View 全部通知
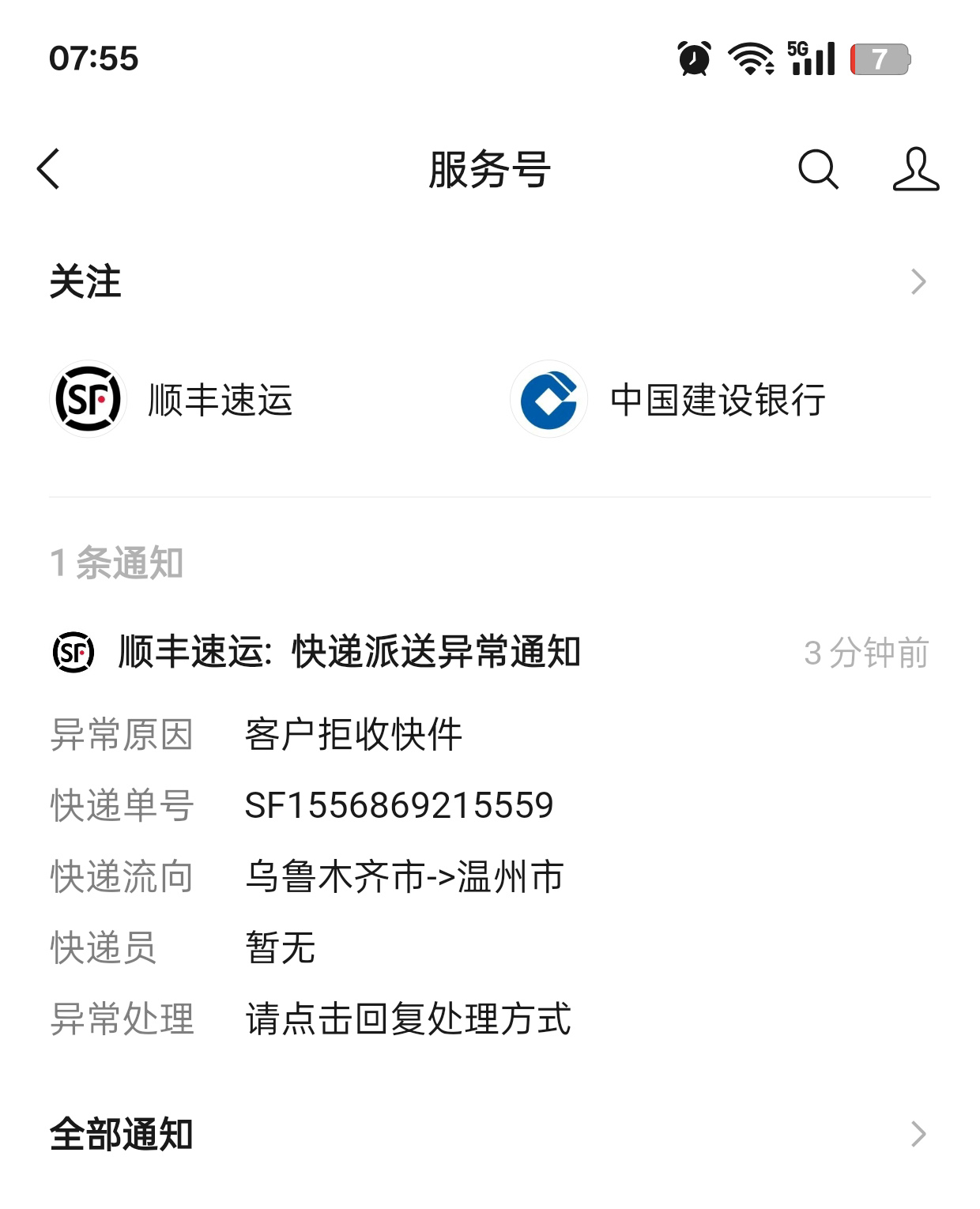This screenshot has width=980, height=1209. pyautogui.click(x=488, y=1135)
